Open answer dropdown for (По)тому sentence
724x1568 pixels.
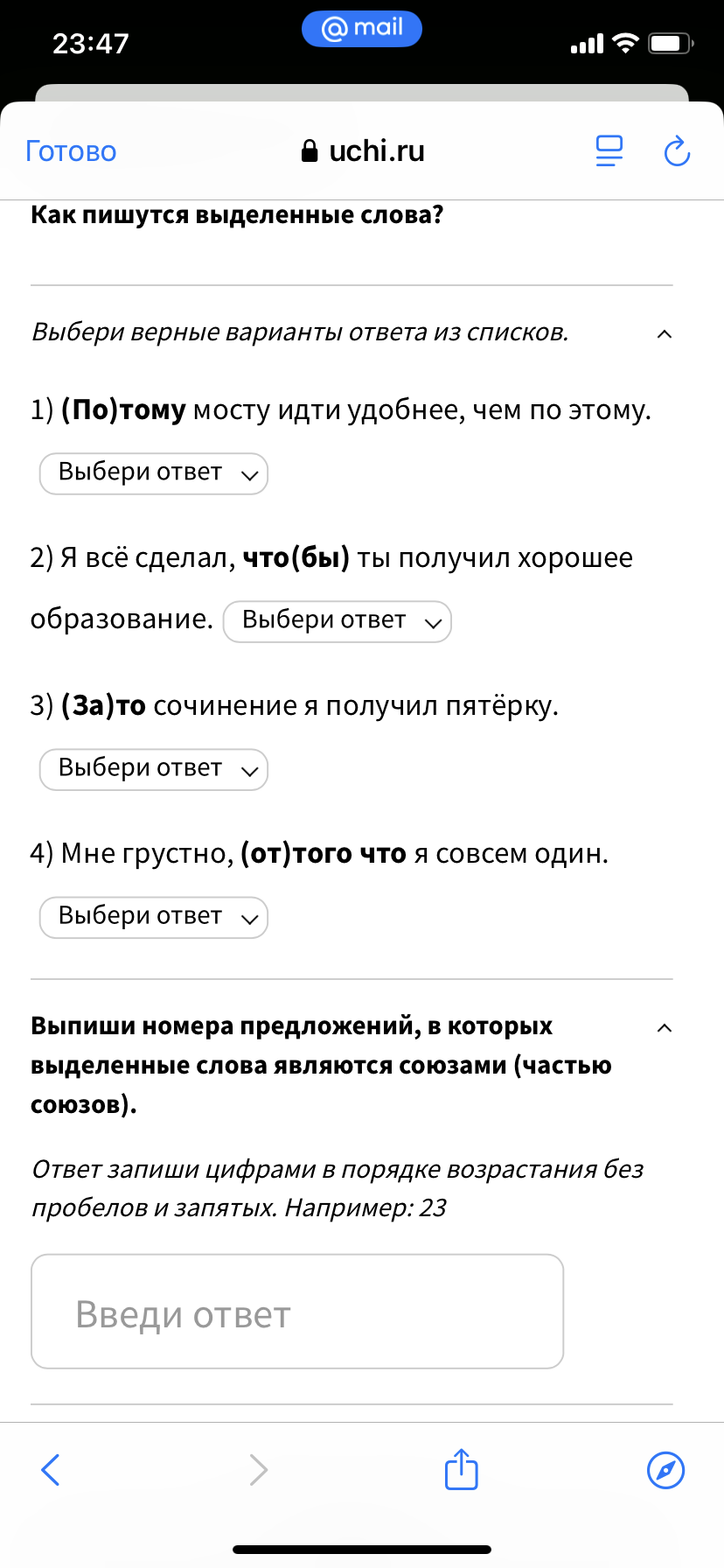click(154, 473)
